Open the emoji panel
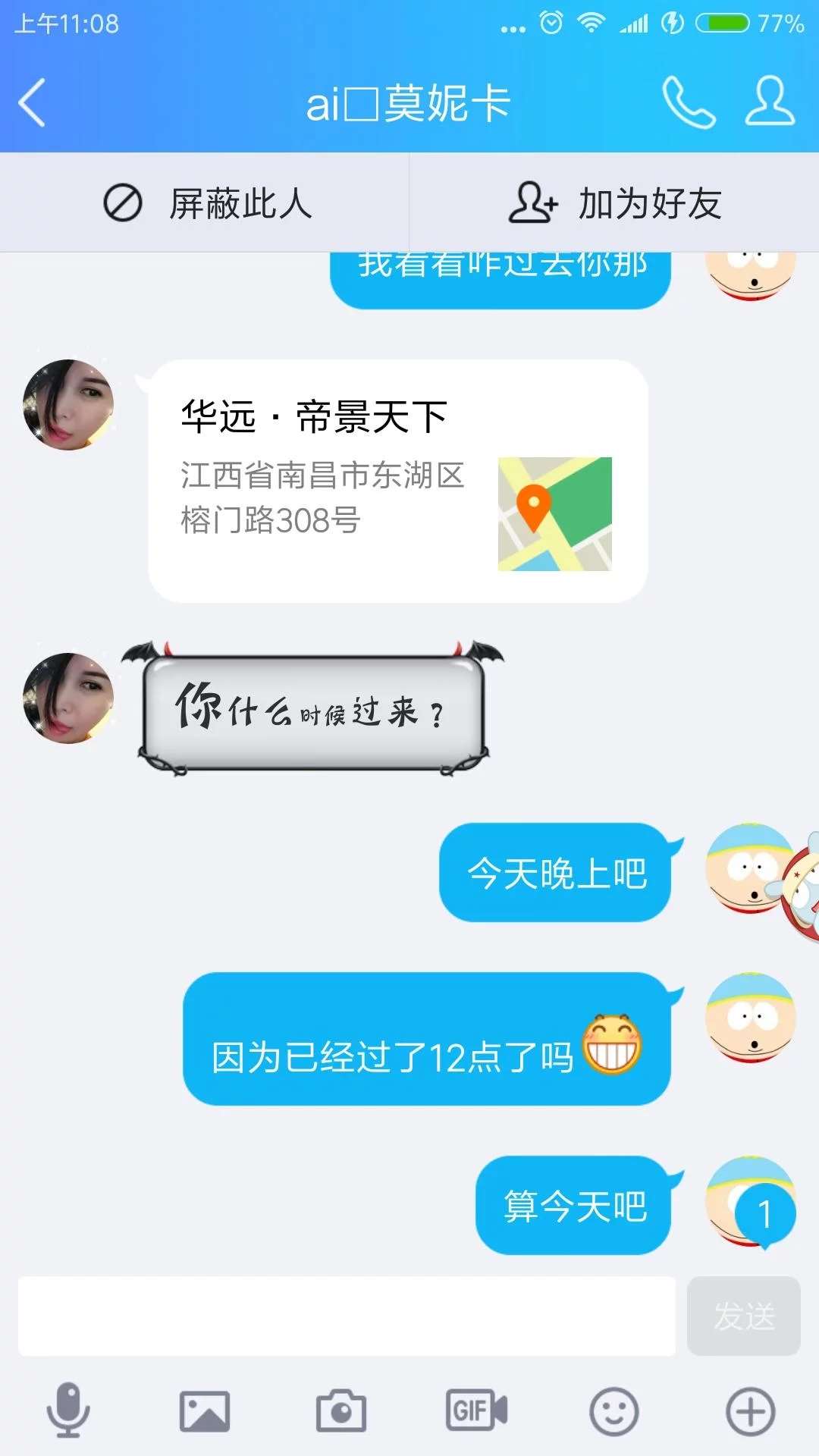 click(x=613, y=1410)
